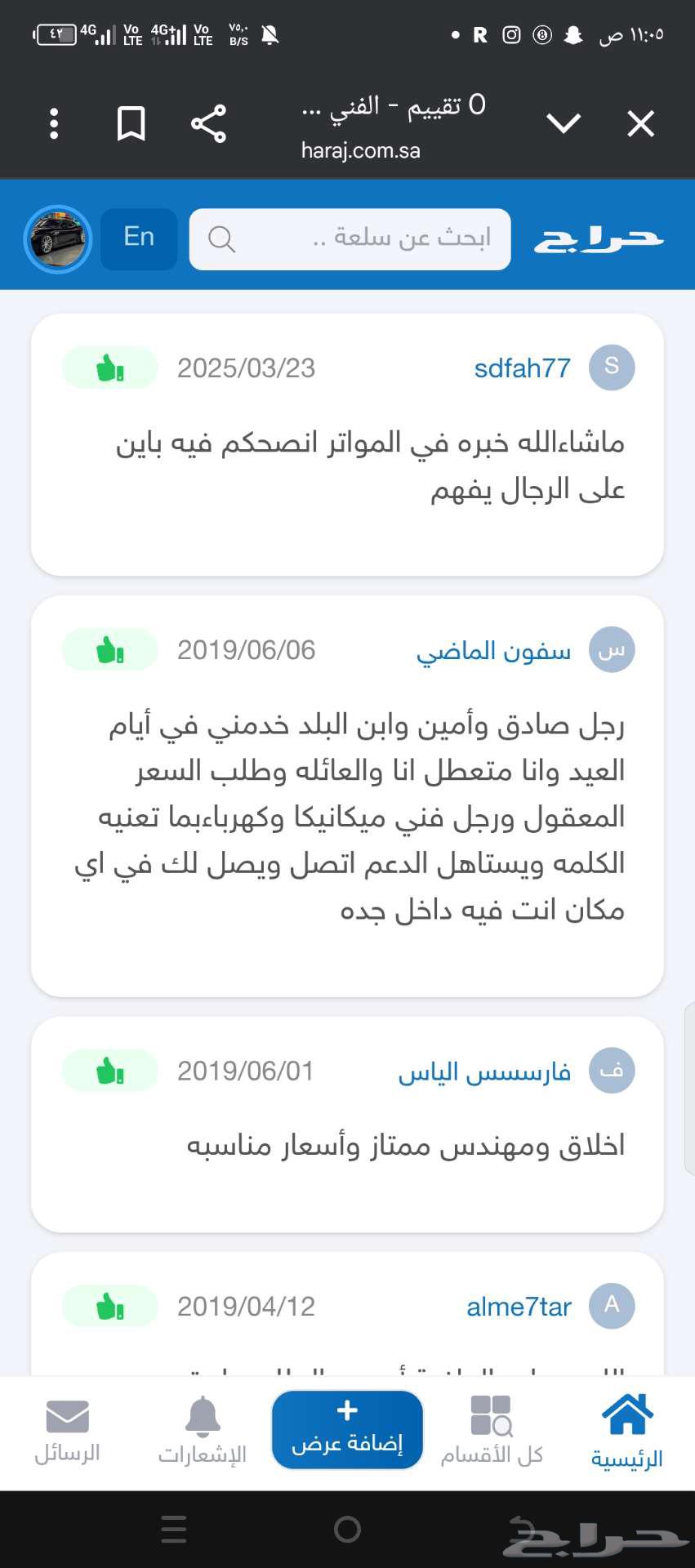Like sdfah77's review with the thumbs-up

[109, 367]
